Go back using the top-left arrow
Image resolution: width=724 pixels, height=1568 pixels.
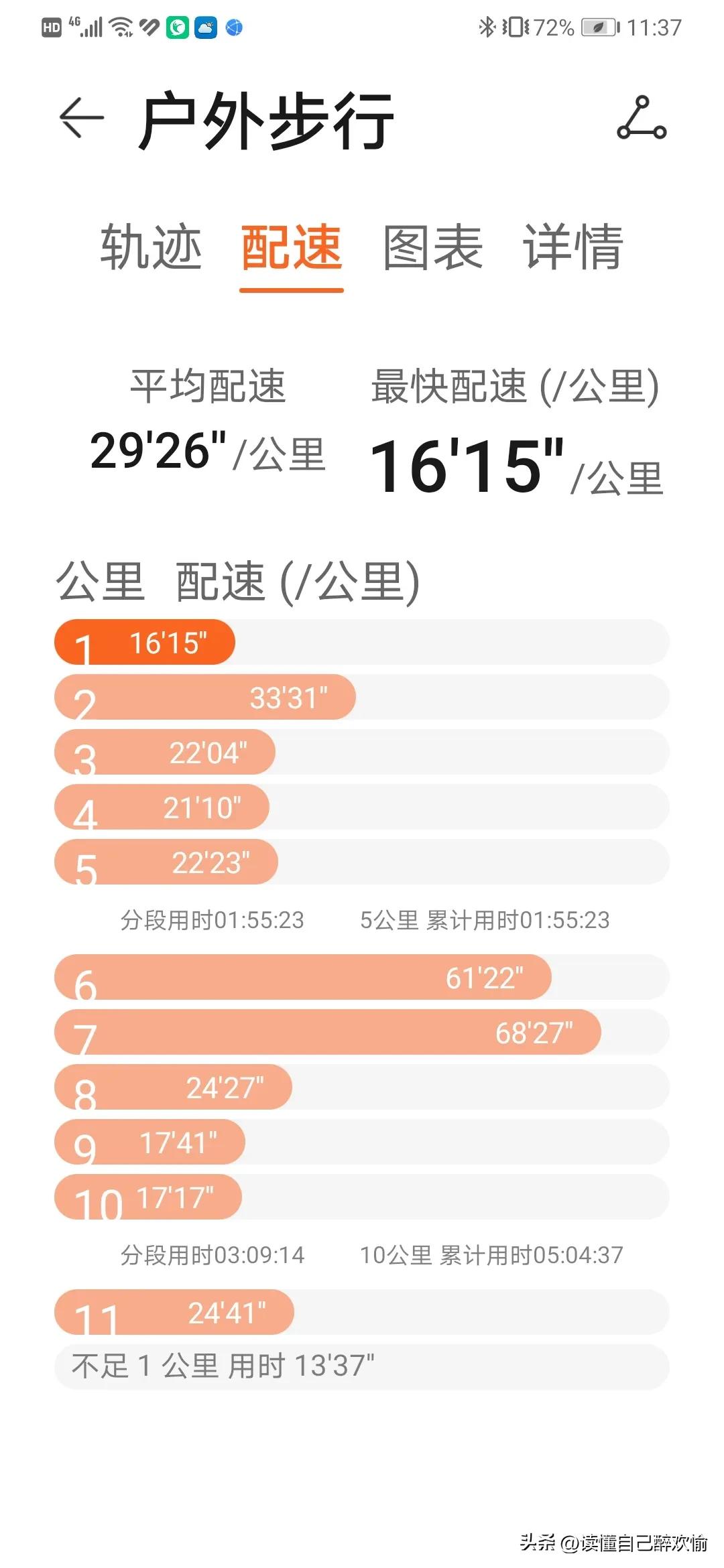point(82,118)
